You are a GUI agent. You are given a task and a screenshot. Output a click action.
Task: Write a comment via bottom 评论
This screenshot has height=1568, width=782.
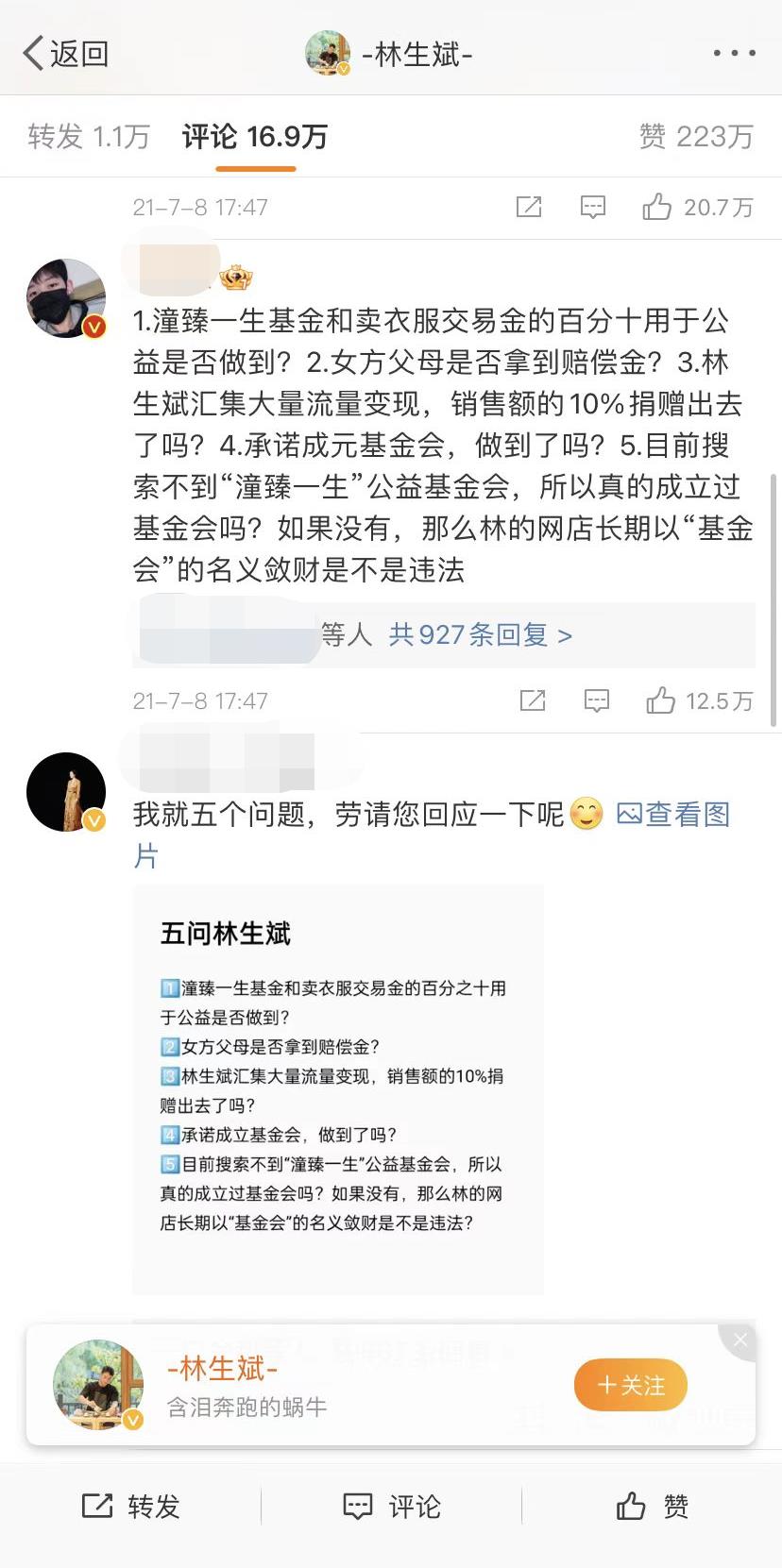391,1506
